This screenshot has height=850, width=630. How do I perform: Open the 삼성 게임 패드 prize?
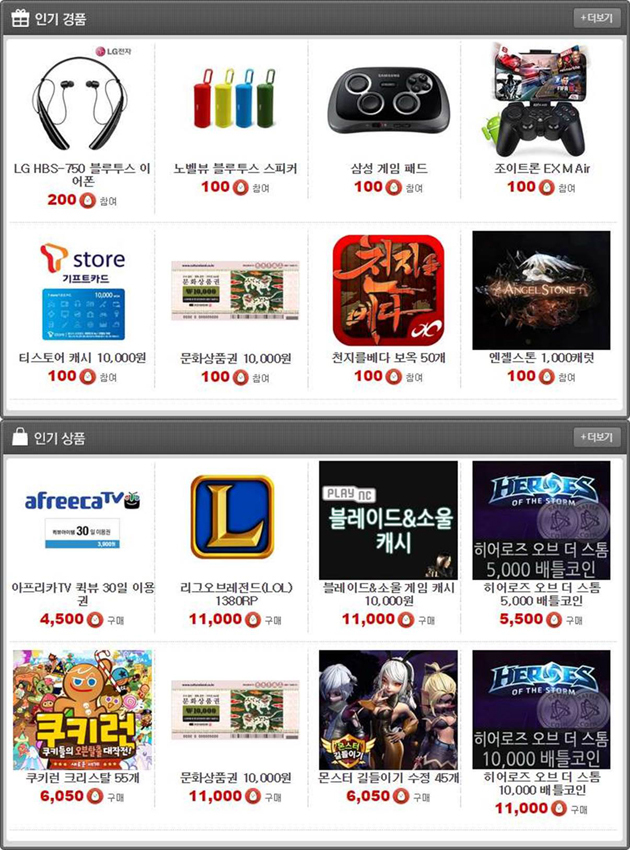388,100
